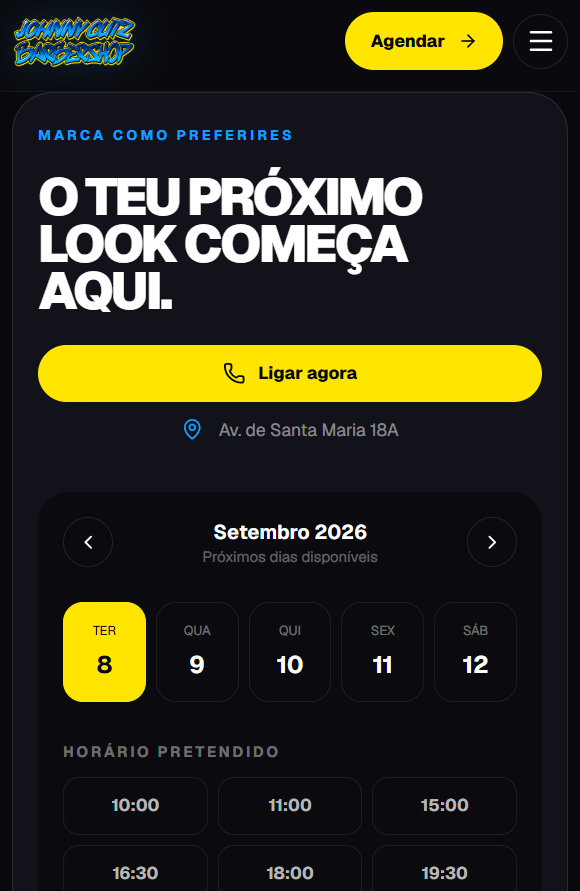
Task: Choose the 18:00 time slot
Action: pos(290,870)
